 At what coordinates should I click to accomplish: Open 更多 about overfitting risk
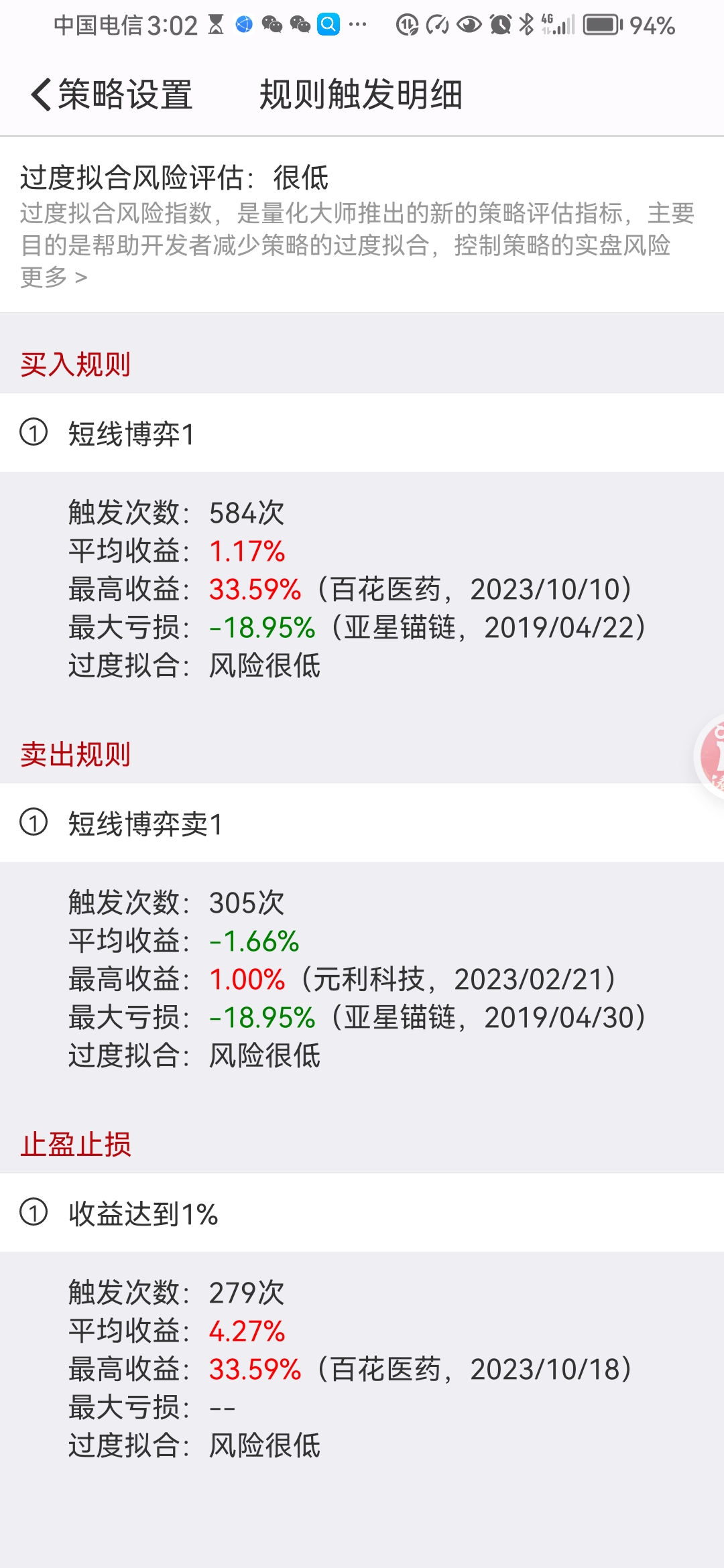[54, 277]
